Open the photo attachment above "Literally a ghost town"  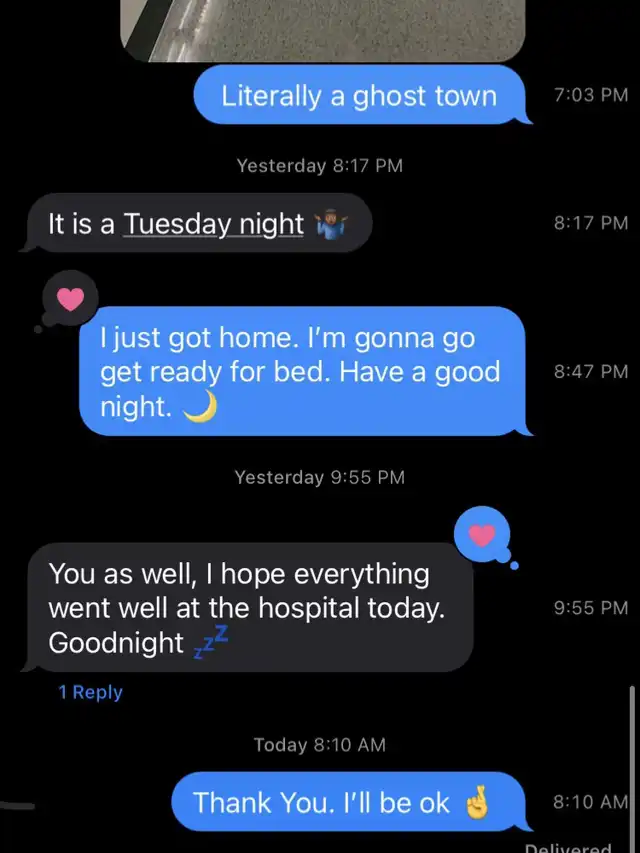[322, 27]
